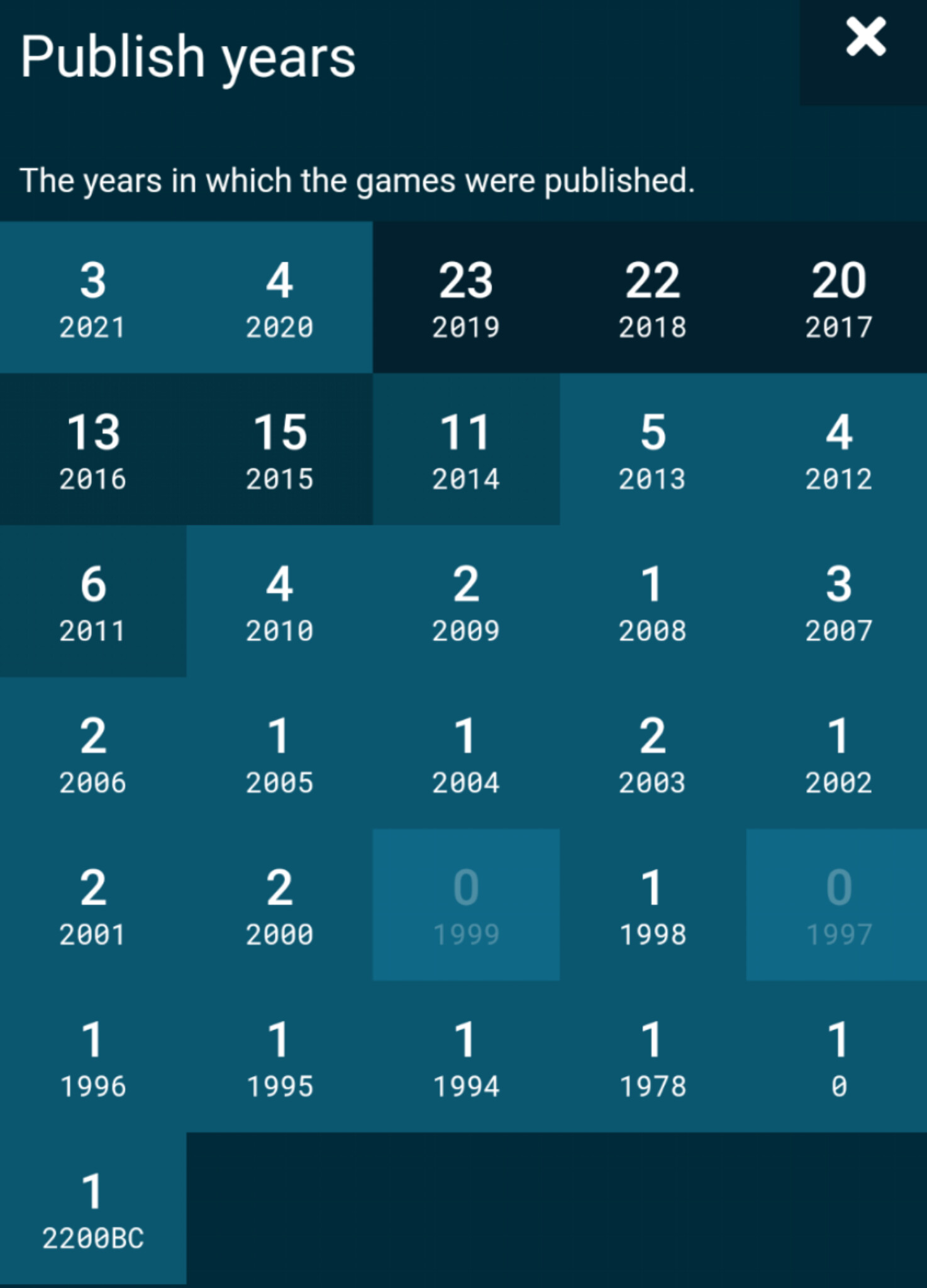
Task: View games published in 2010
Action: click(279, 601)
